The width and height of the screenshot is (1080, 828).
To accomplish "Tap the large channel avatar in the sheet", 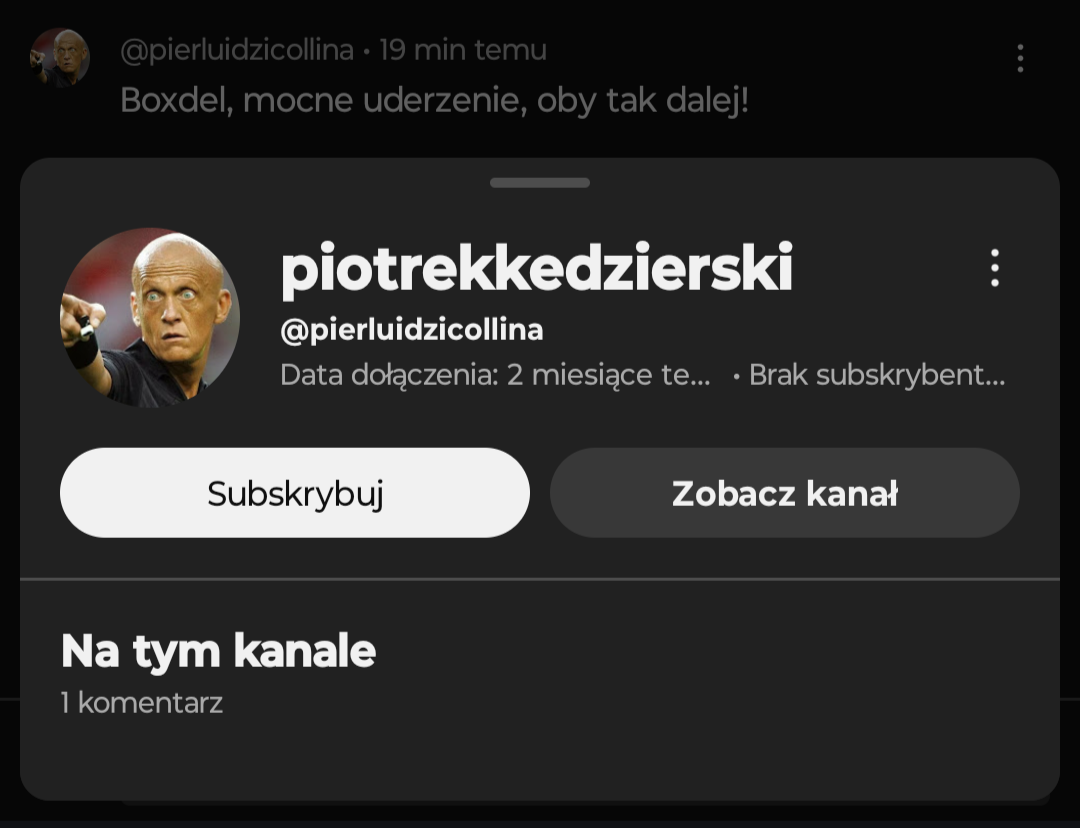I will tap(150, 318).
